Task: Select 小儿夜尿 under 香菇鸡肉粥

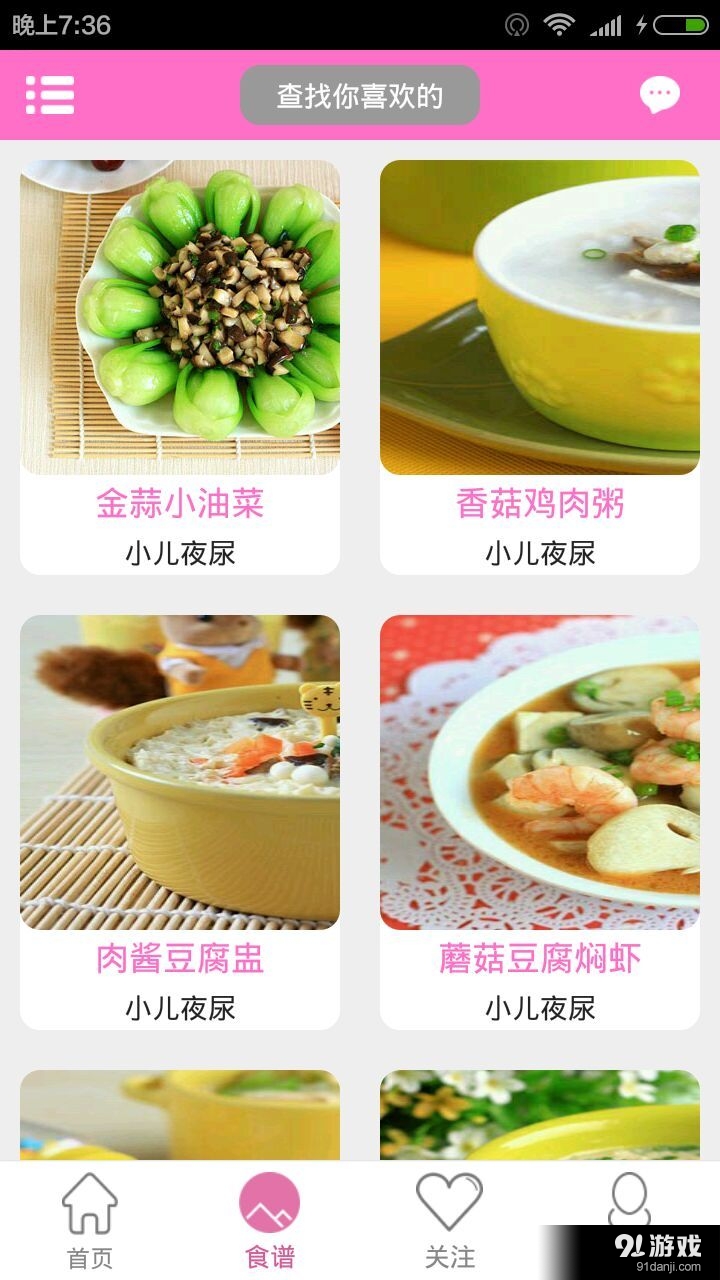Action: pos(540,553)
